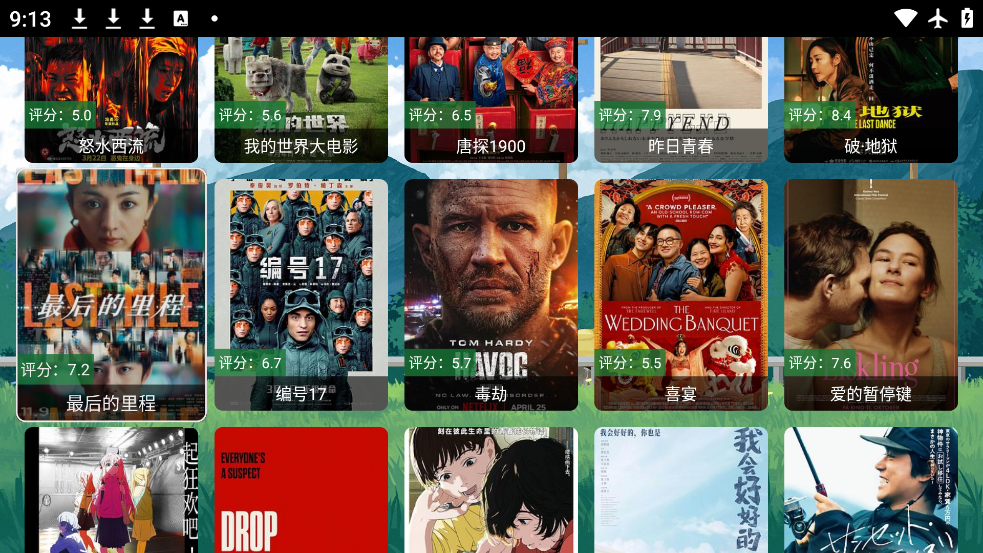Open 编号17 from the grid

coord(301,295)
